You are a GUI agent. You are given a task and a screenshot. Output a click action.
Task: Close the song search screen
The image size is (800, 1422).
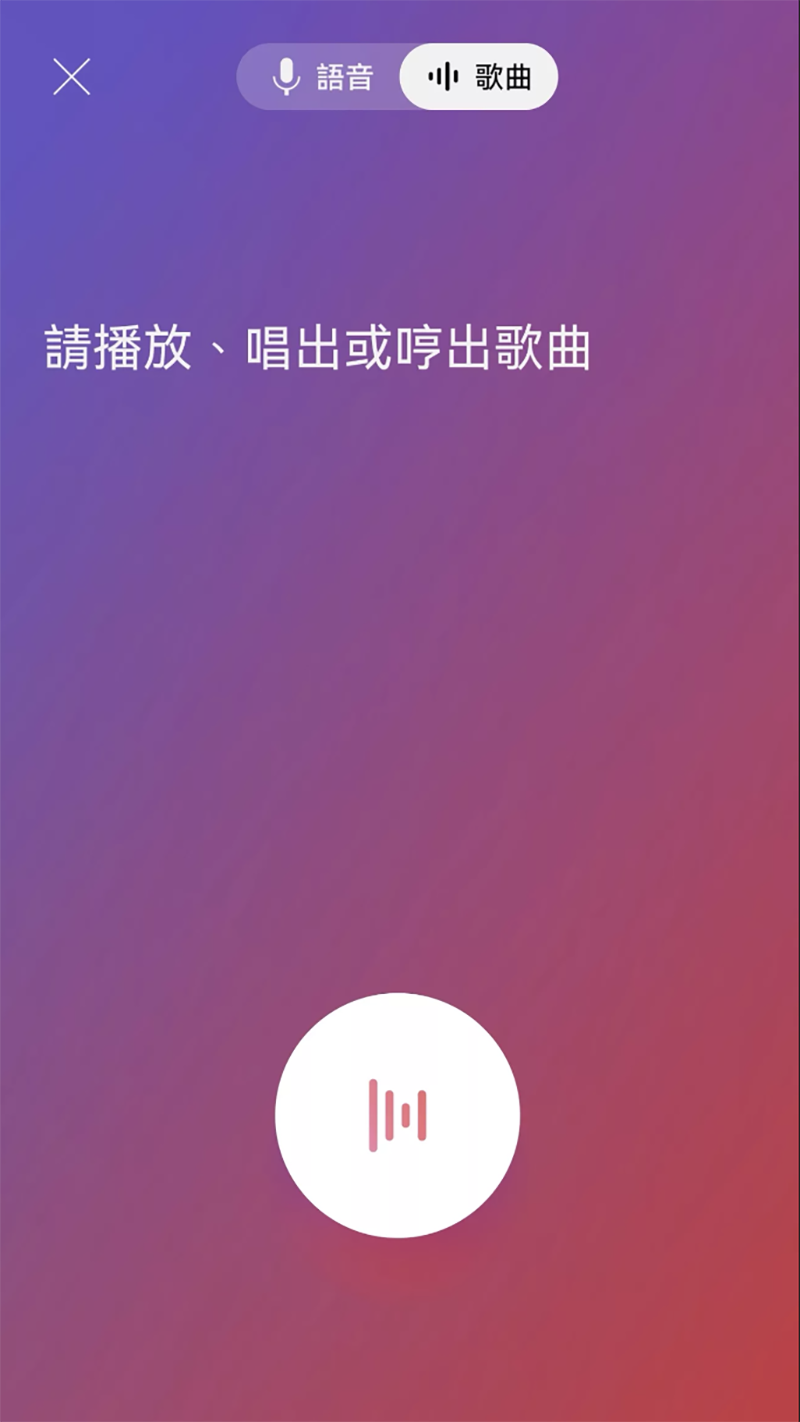pos(71,77)
